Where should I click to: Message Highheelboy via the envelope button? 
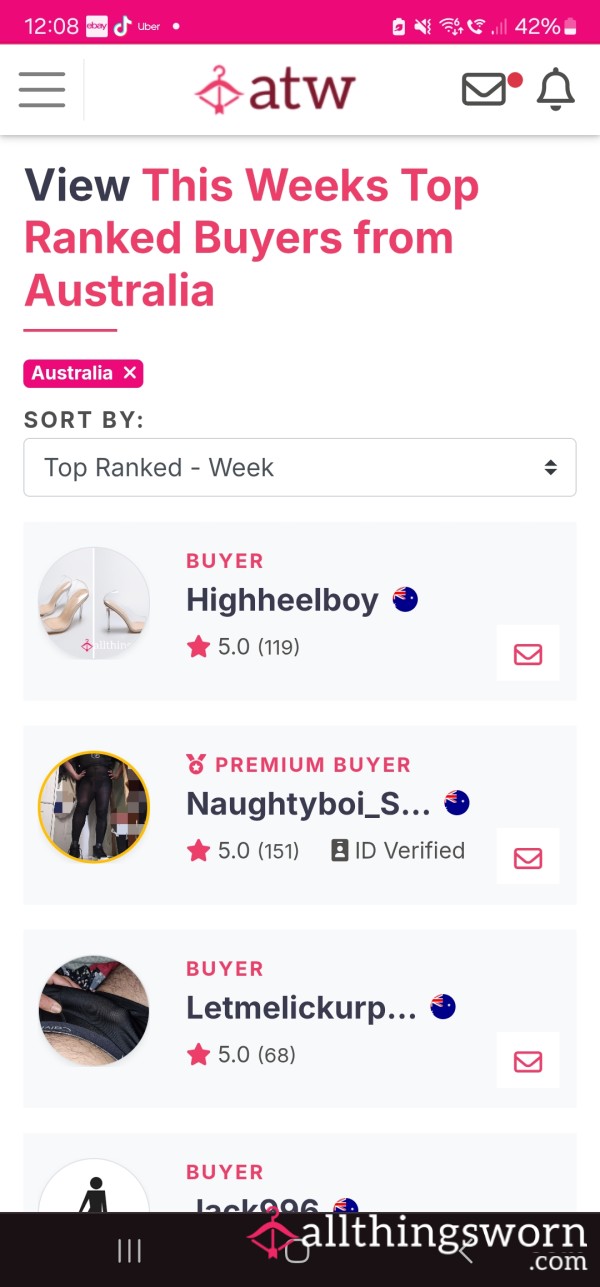click(528, 654)
